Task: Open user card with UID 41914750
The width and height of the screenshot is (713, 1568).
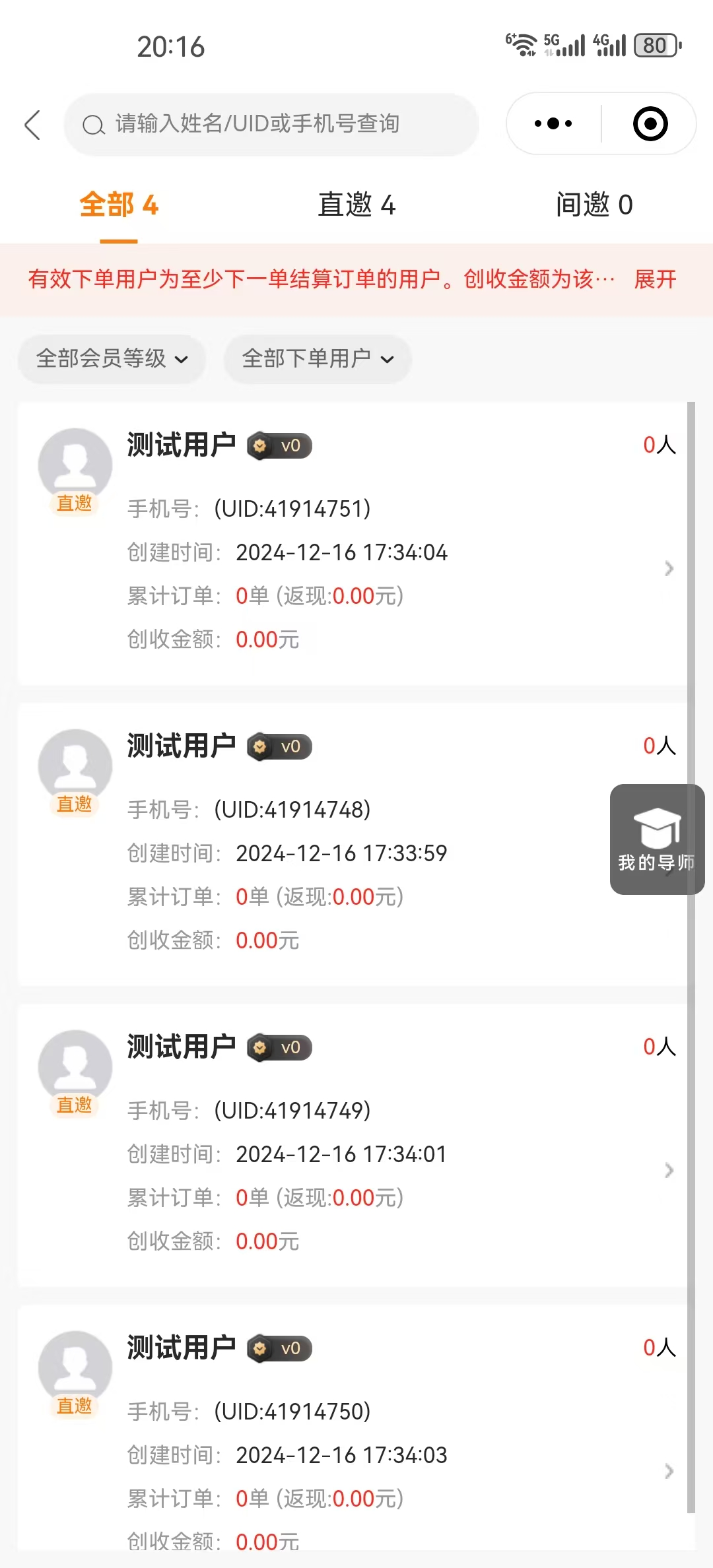Action: click(353, 1427)
